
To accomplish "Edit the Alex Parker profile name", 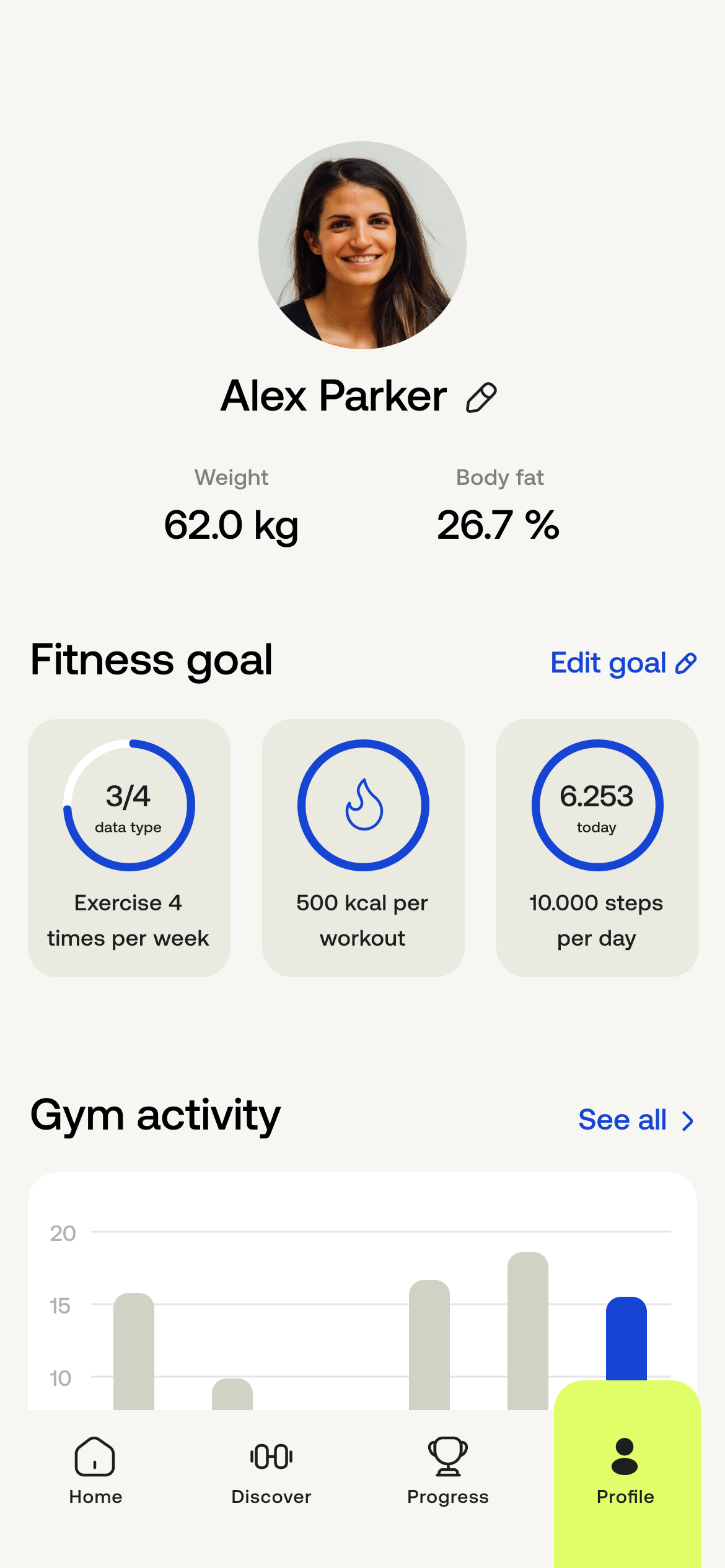I will 481,398.
